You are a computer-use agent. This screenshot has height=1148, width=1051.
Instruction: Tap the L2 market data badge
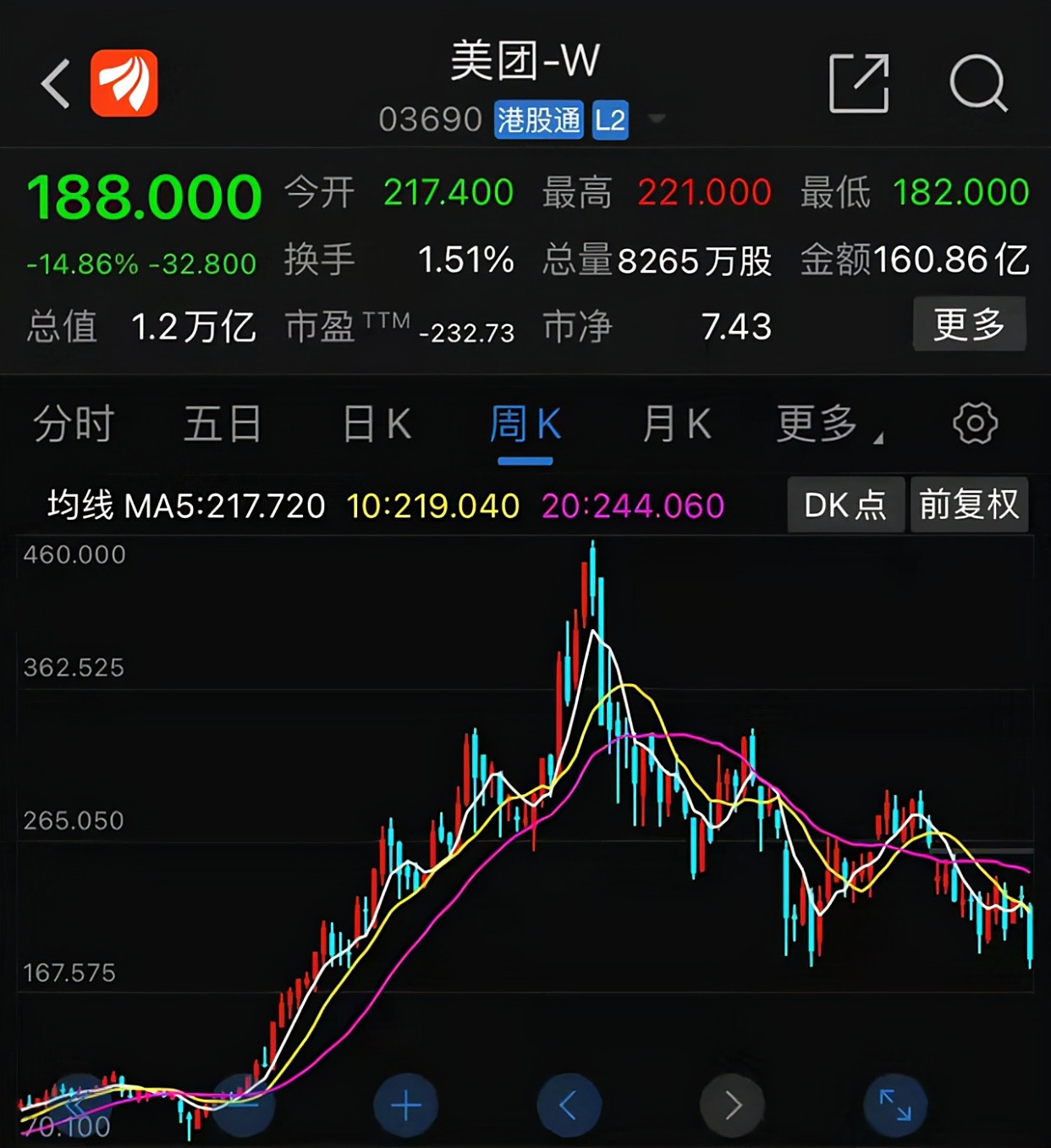[x=611, y=119]
